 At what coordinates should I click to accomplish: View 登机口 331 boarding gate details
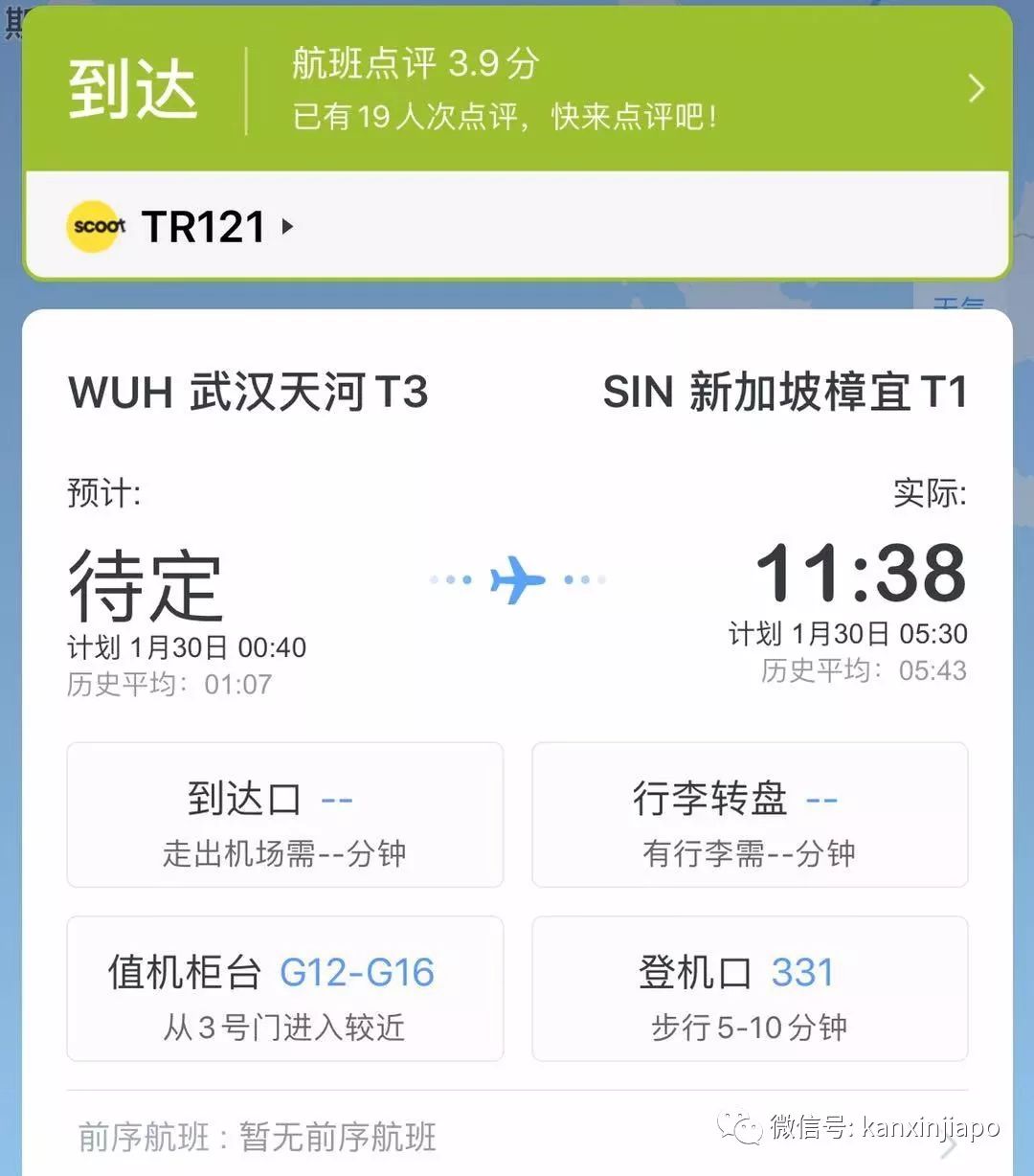(x=750, y=988)
